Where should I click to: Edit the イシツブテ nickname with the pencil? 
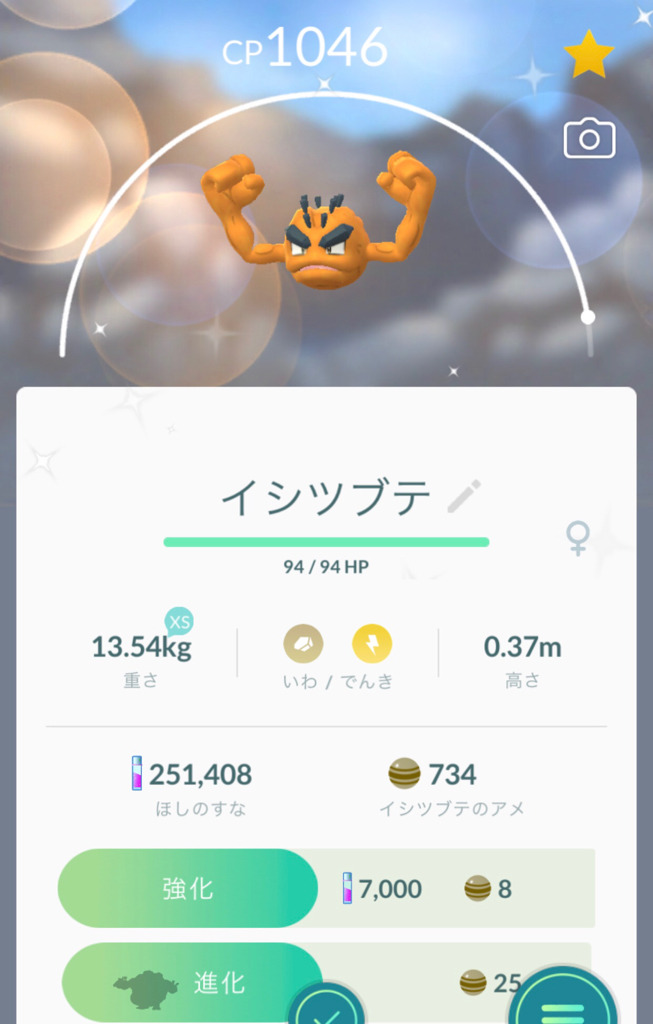464,496
